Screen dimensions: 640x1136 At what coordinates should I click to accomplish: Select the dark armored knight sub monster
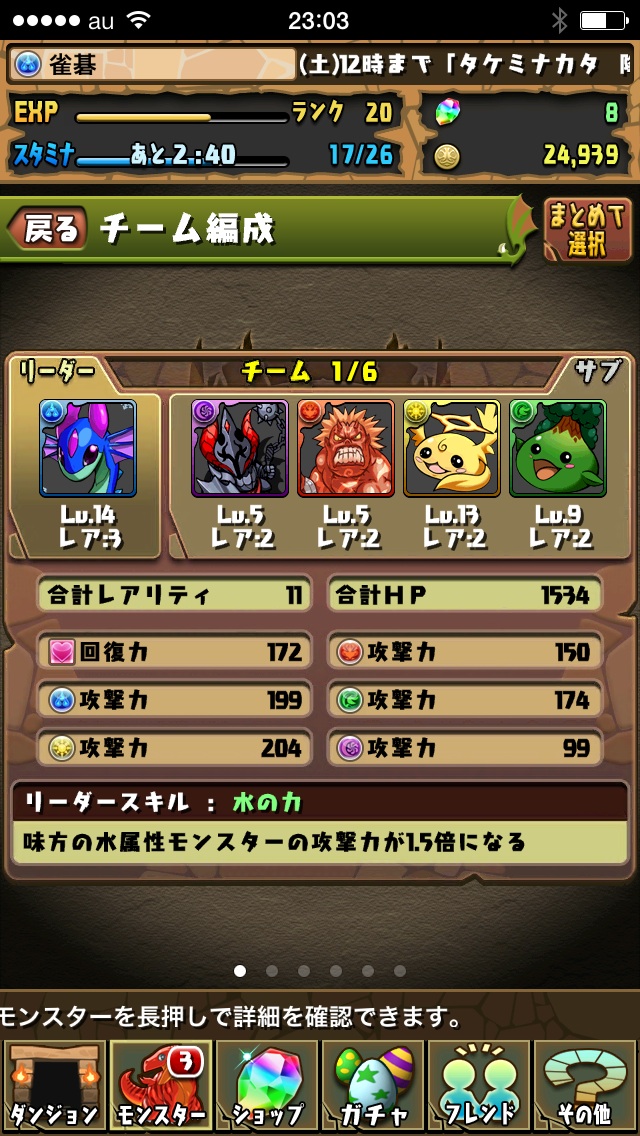tap(240, 448)
